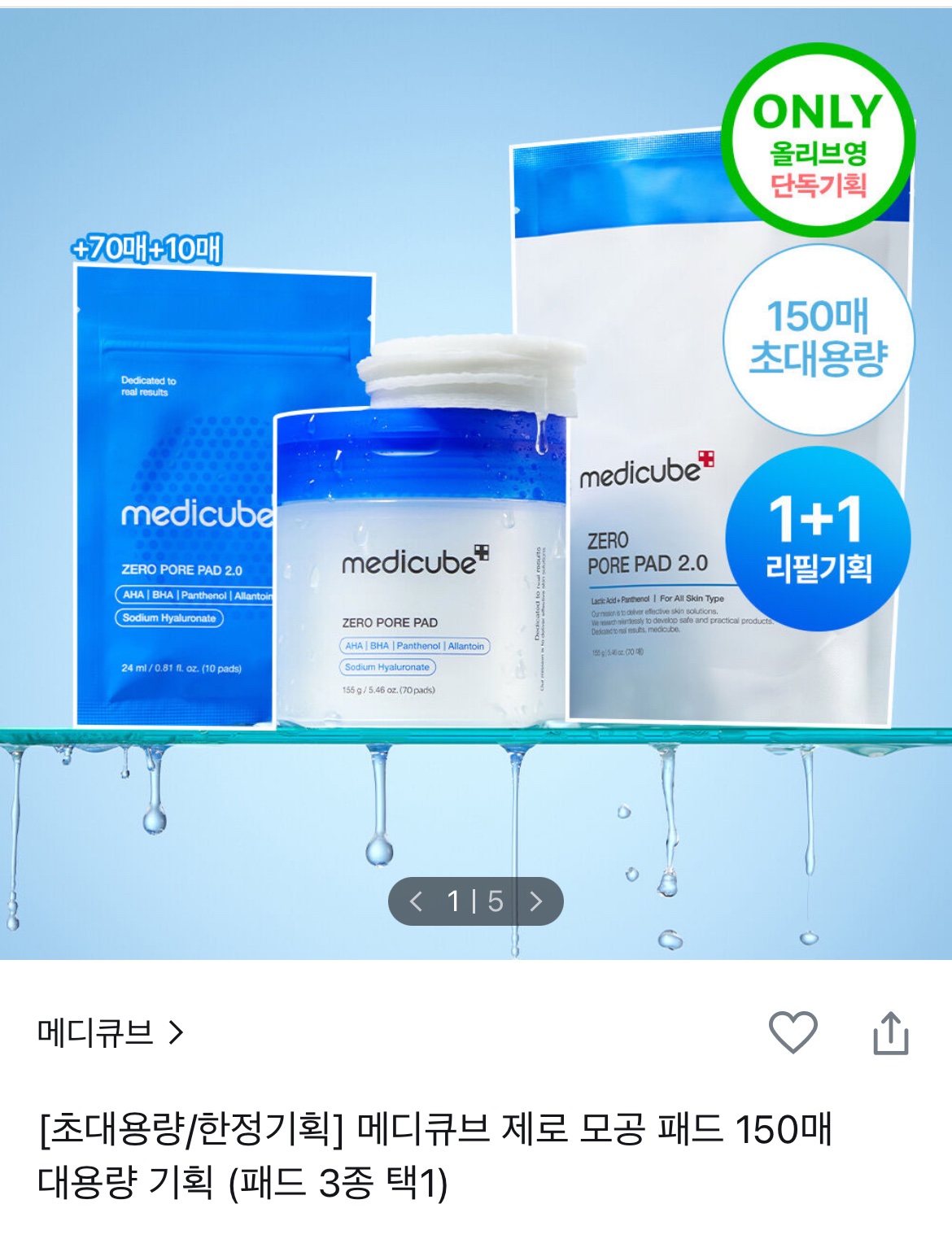This screenshot has height=1252, width=952.
Task: Open the 메디큐브 brand page
Action: point(110,1033)
